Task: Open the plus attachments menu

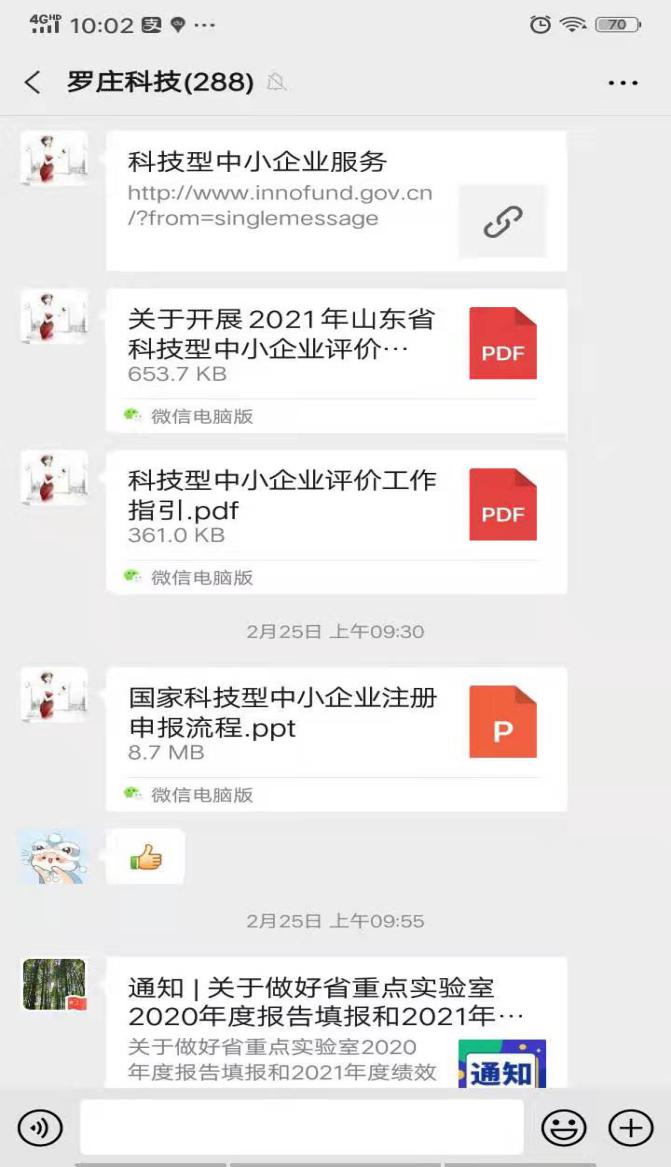Action: pyautogui.click(x=630, y=1128)
